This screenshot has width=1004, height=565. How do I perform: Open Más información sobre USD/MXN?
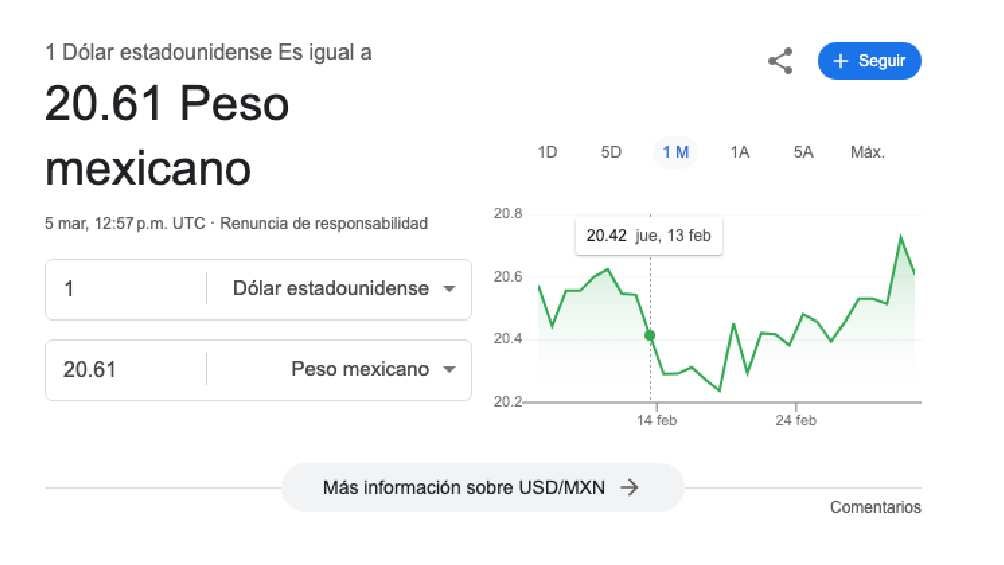click(481, 488)
